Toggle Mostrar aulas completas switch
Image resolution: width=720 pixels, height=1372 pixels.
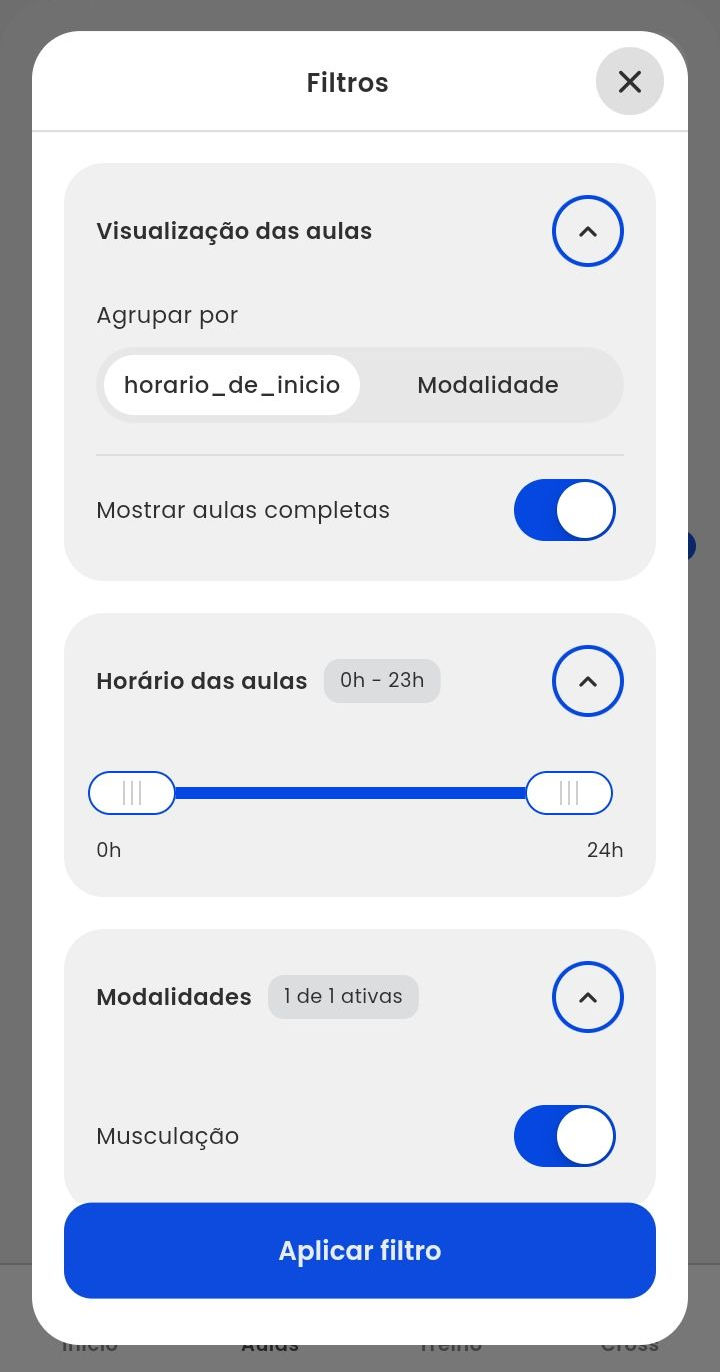click(564, 510)
